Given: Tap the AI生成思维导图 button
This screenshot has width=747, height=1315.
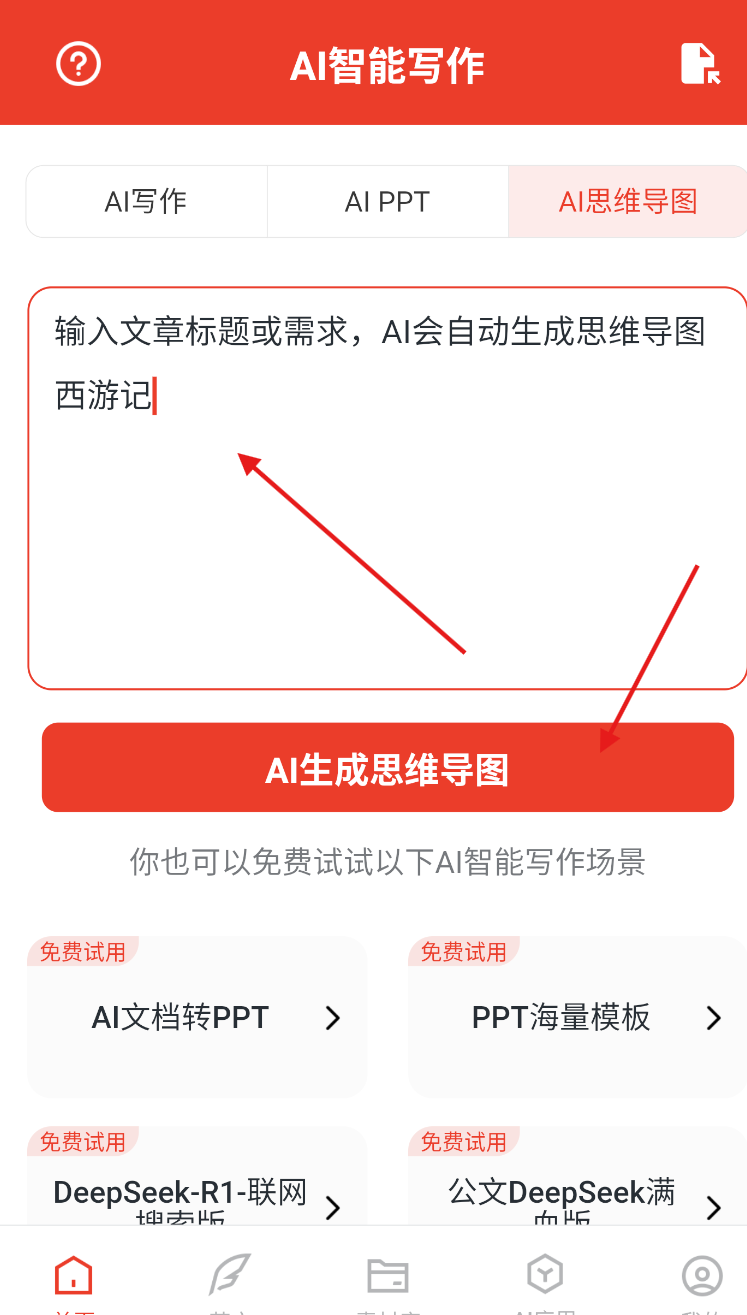Looking at the screenshot, I should (x=387, y=769).
